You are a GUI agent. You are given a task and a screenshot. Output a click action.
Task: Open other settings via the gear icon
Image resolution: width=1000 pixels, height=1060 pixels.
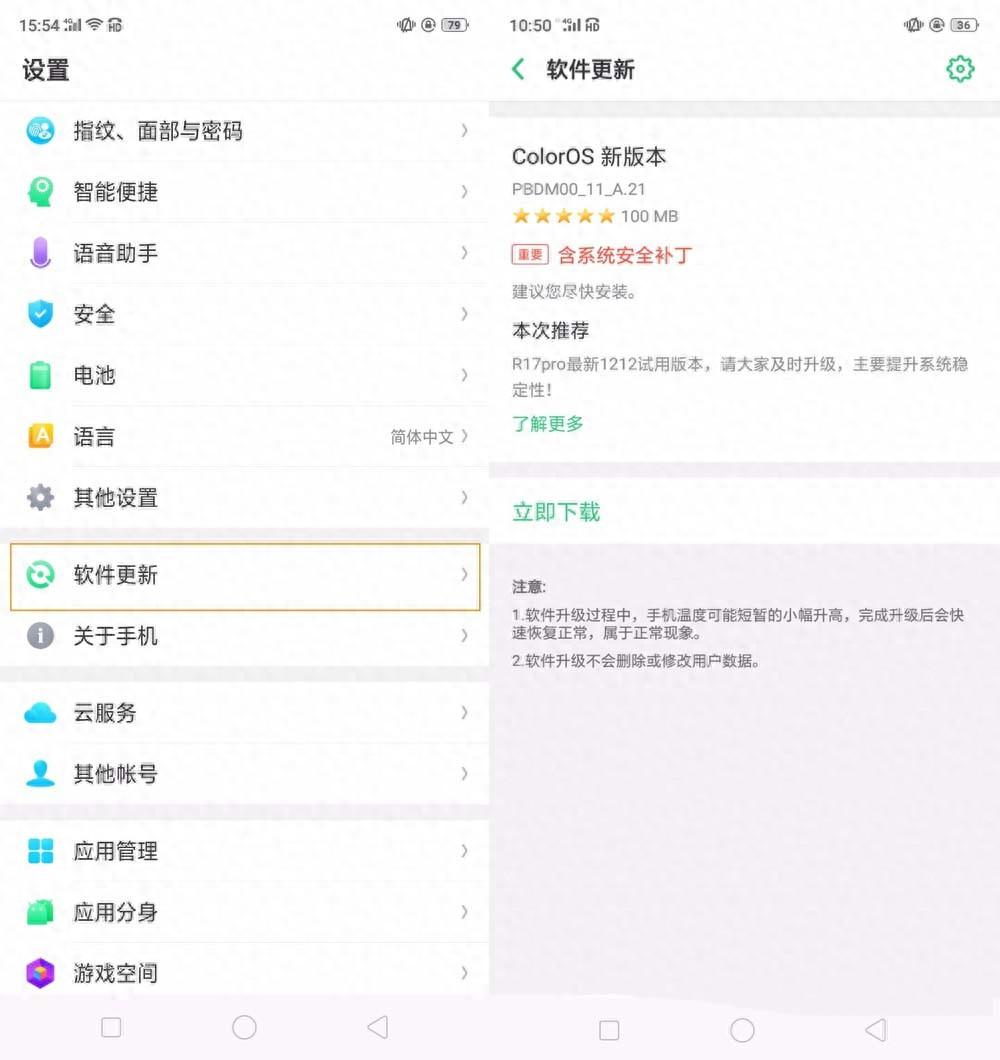click(40, 497)
